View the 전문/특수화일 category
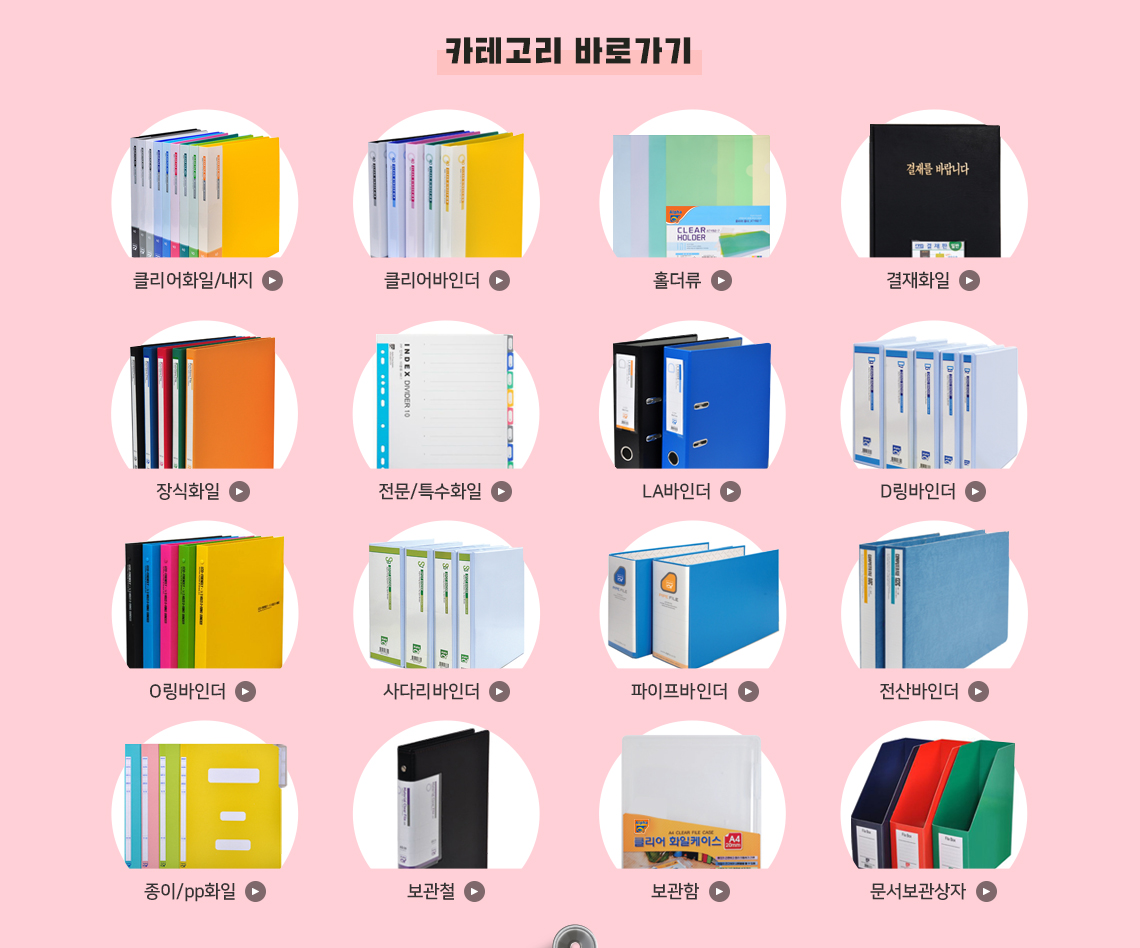This screenshot has height=948, width=1140. pyautogui.click(x=445, y=491)
